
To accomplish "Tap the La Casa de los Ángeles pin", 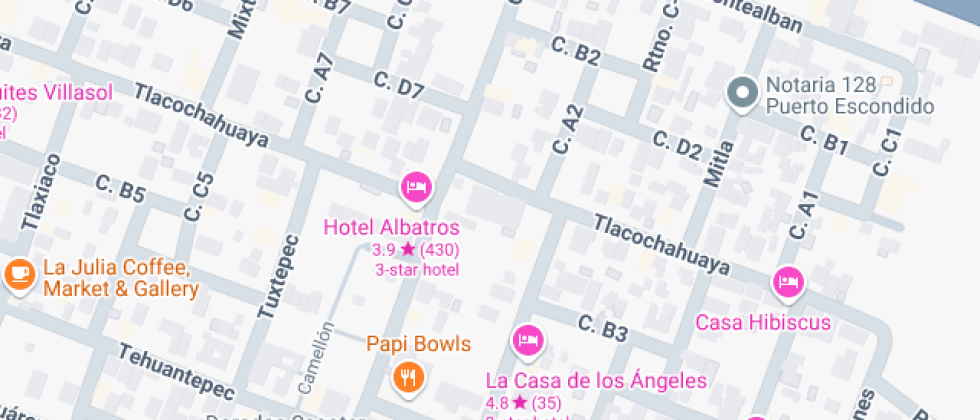I will coord(527,341).
